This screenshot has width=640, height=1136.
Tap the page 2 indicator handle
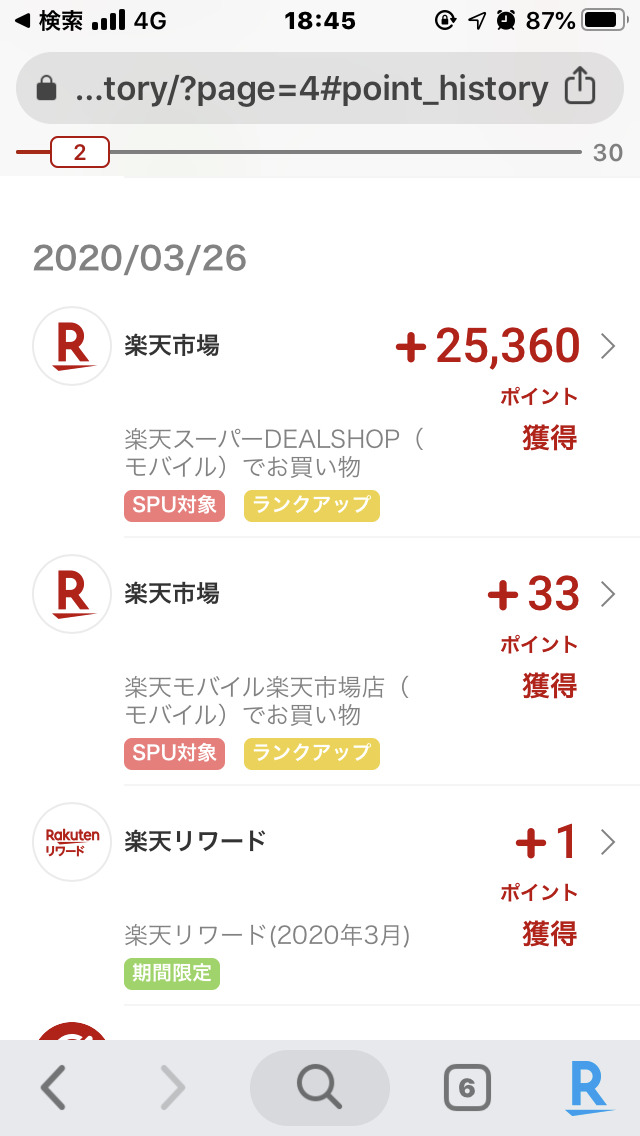(x=79, y=152)
